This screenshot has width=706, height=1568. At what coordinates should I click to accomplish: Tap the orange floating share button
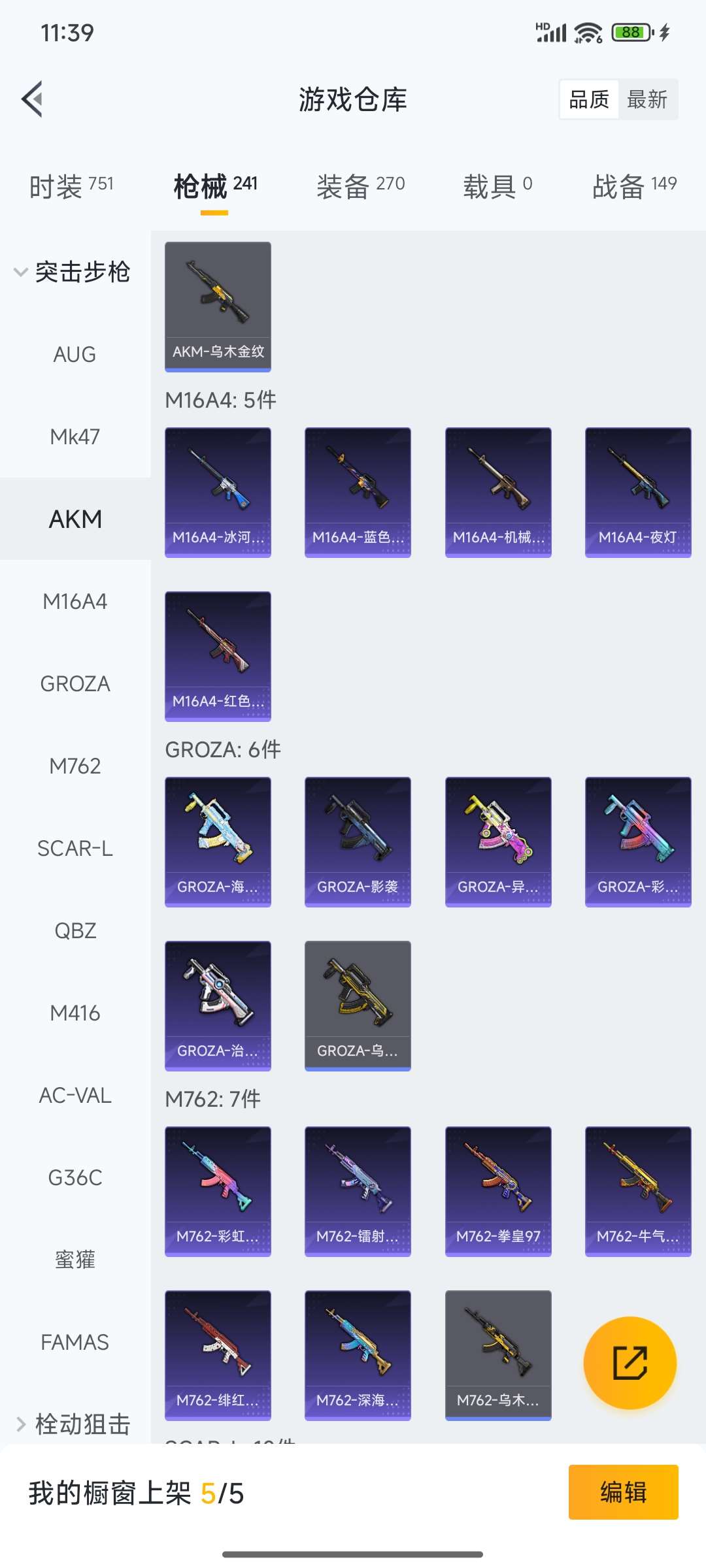[630, 1362]
